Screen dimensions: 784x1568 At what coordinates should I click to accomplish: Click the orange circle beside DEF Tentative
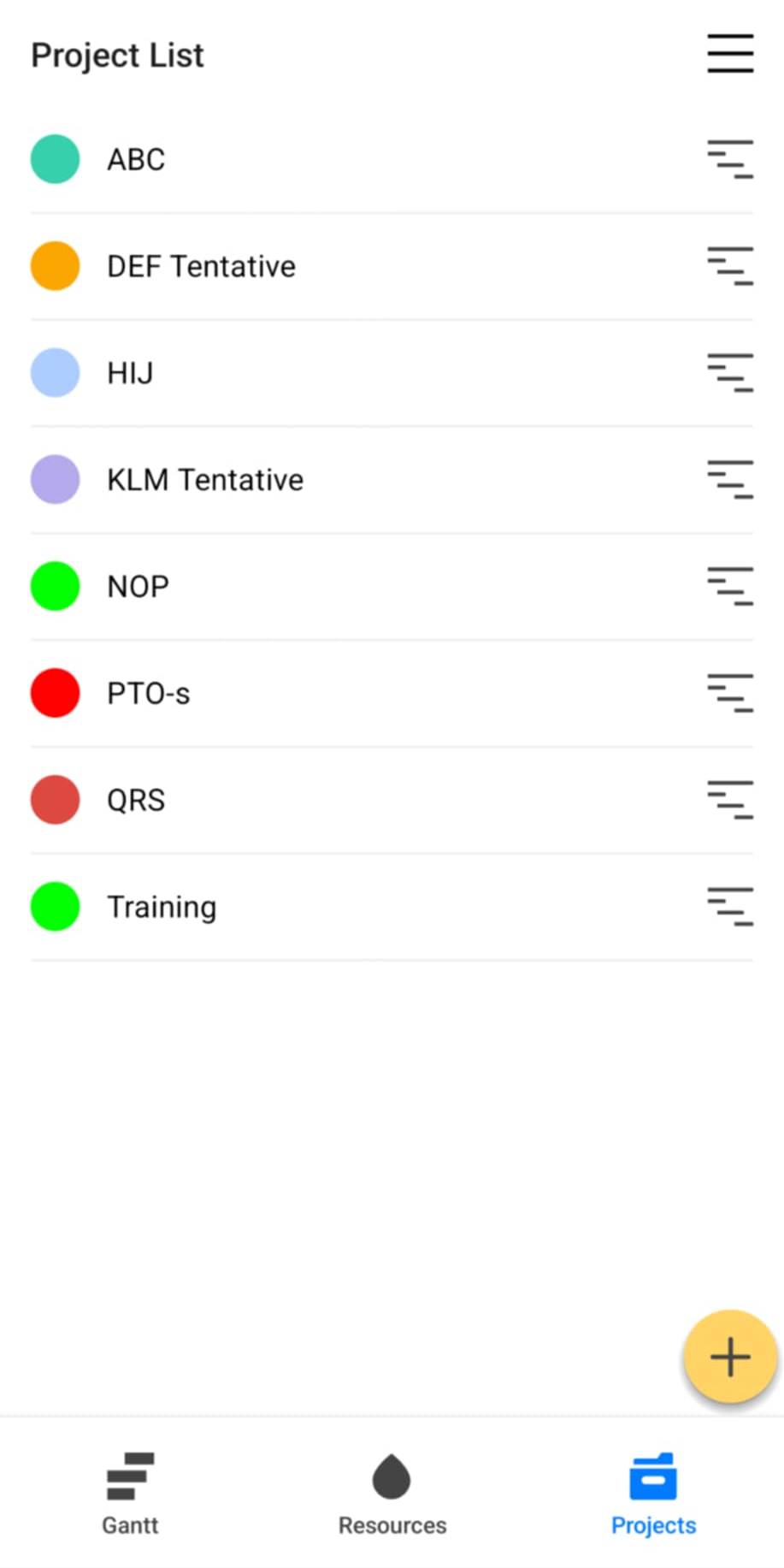coord(54,265)
